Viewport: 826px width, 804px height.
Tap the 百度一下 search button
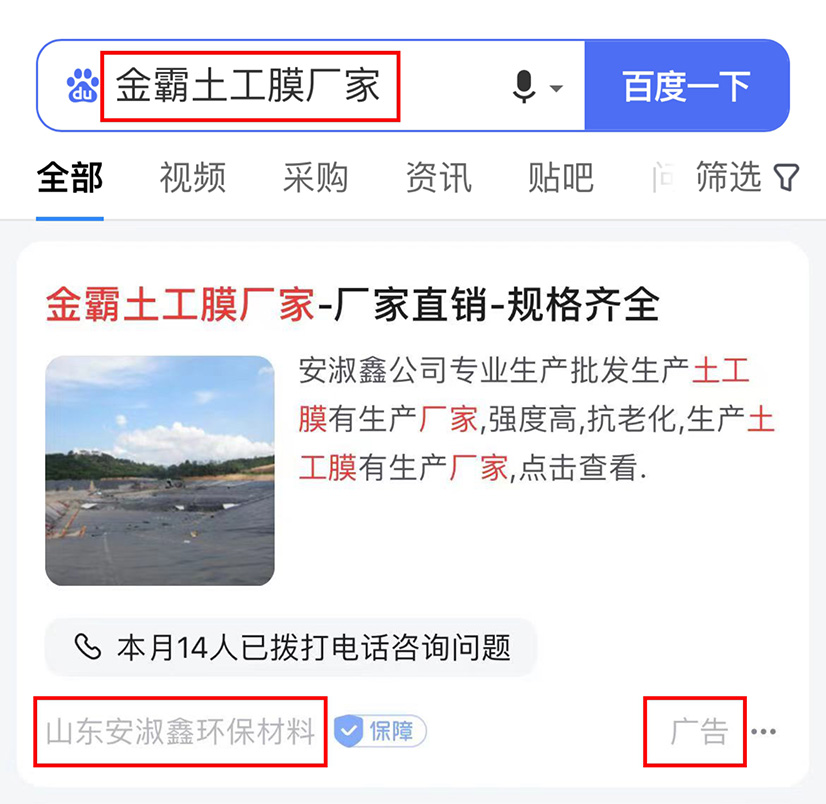[686, 86]
